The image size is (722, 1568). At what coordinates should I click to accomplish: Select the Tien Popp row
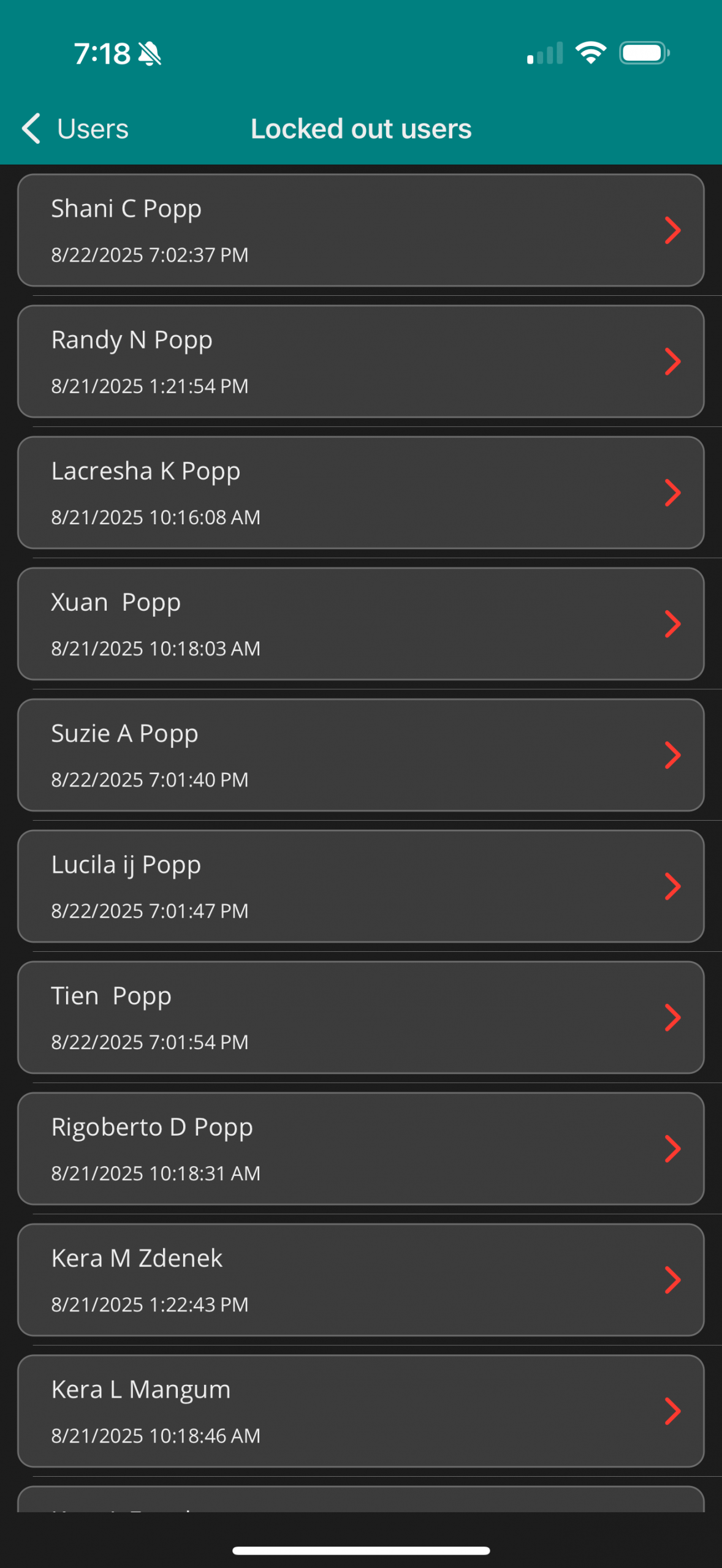tap(360, 1017)
